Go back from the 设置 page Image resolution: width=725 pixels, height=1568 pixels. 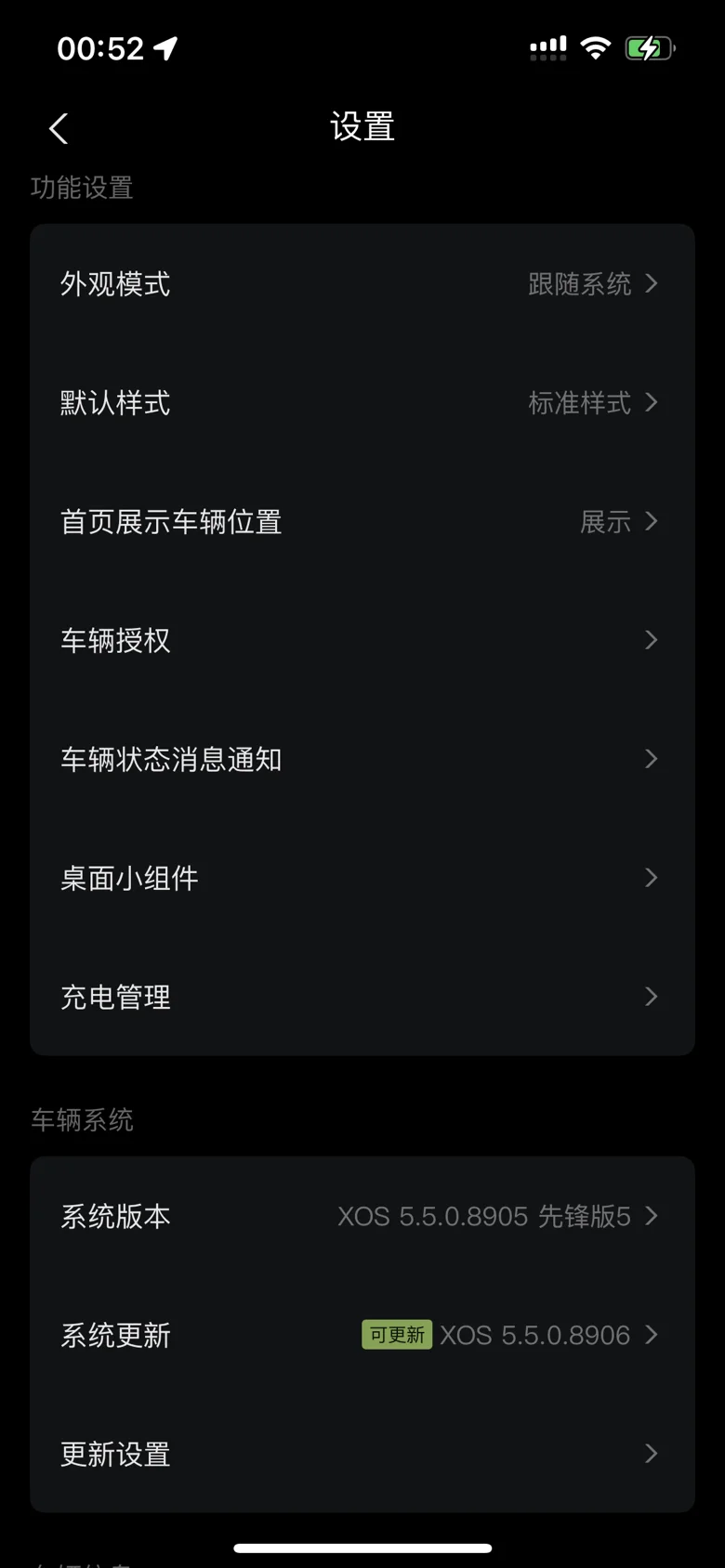point(59,128)
